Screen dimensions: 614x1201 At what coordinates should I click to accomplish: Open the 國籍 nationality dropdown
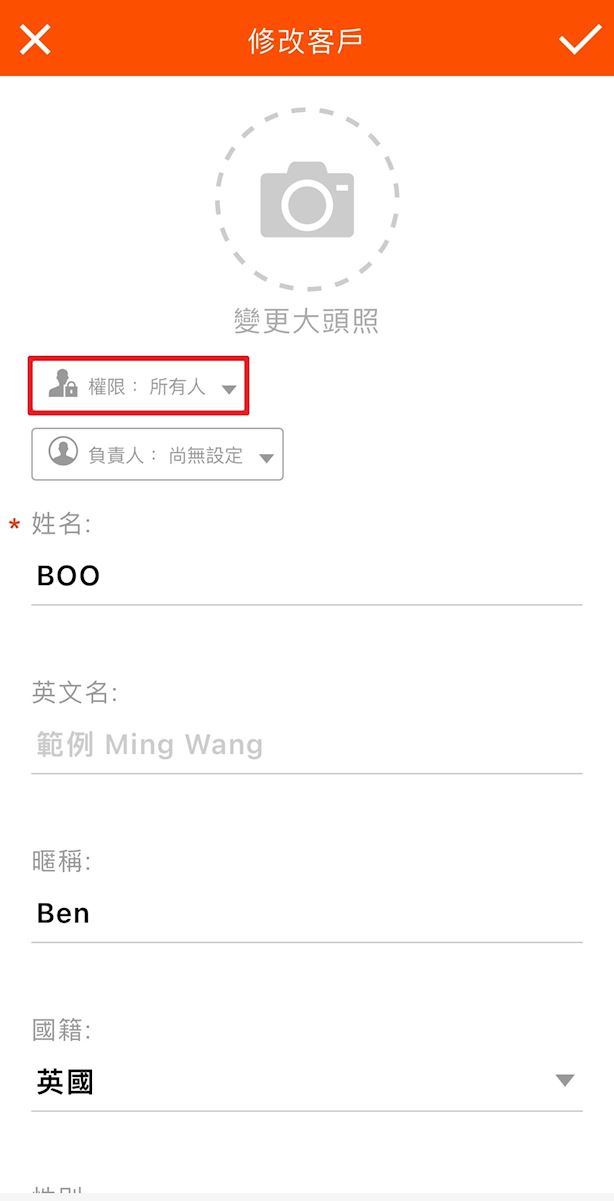click(306, 1081)
